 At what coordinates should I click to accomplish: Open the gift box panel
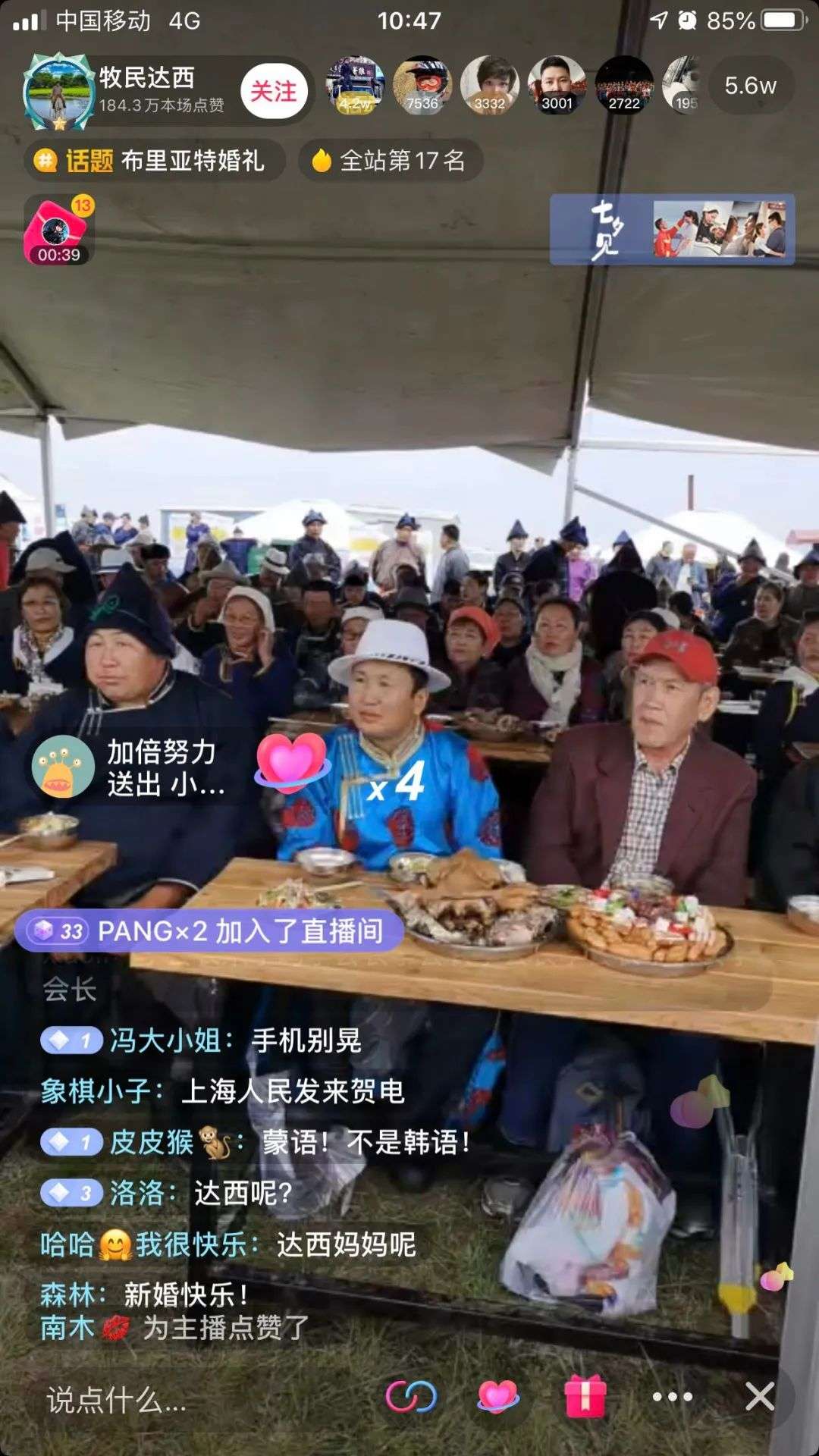pos(585,1396)
